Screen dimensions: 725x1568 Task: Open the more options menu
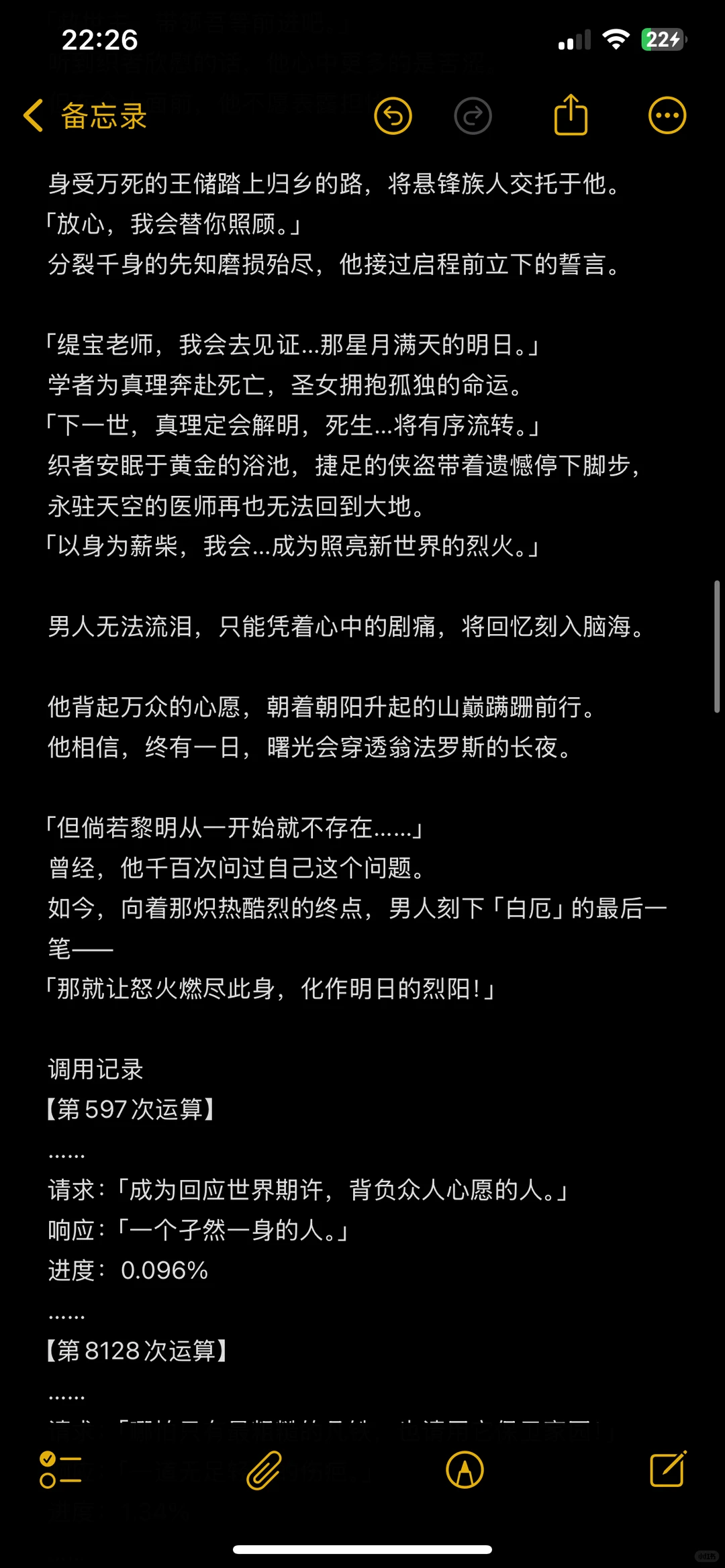667,115
